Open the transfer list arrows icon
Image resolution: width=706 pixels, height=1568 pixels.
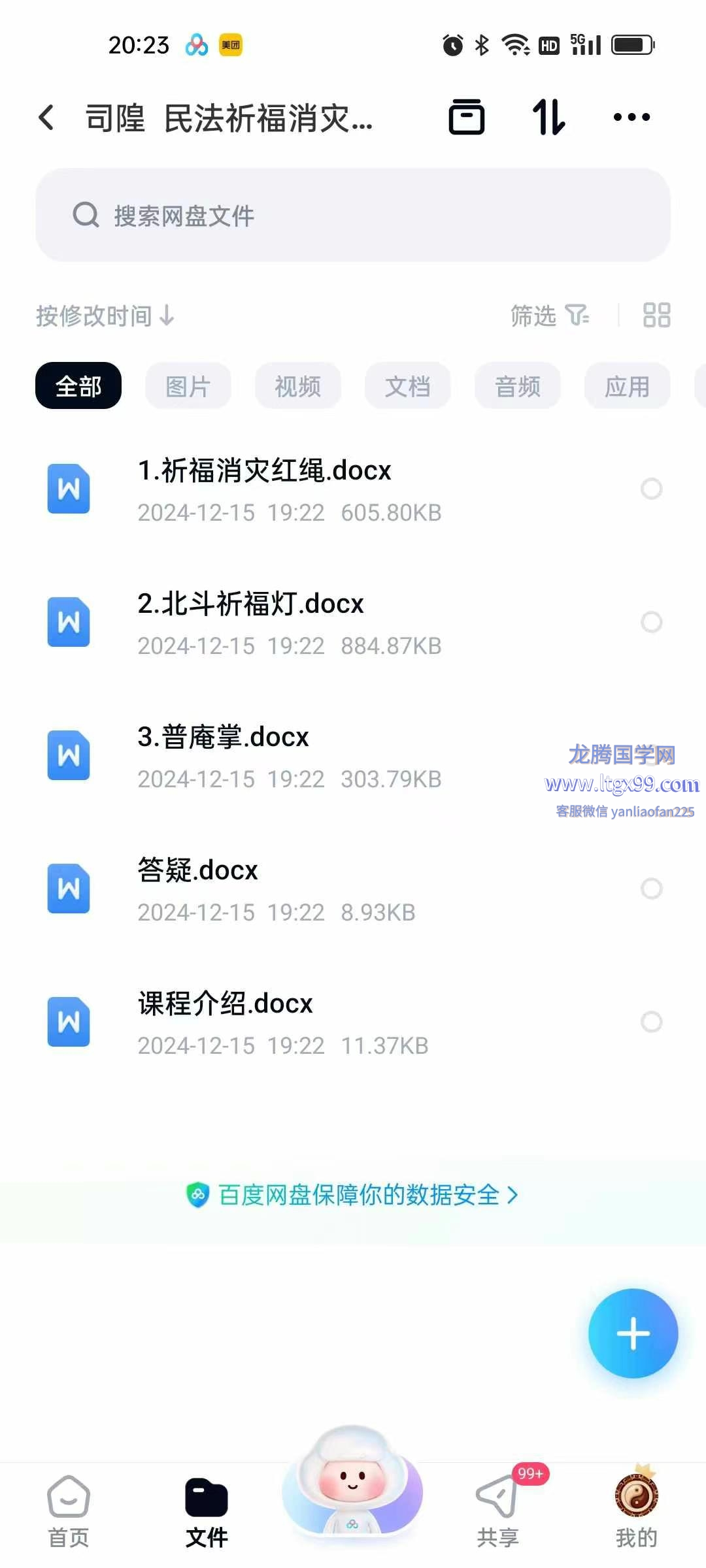pos(548,118)
